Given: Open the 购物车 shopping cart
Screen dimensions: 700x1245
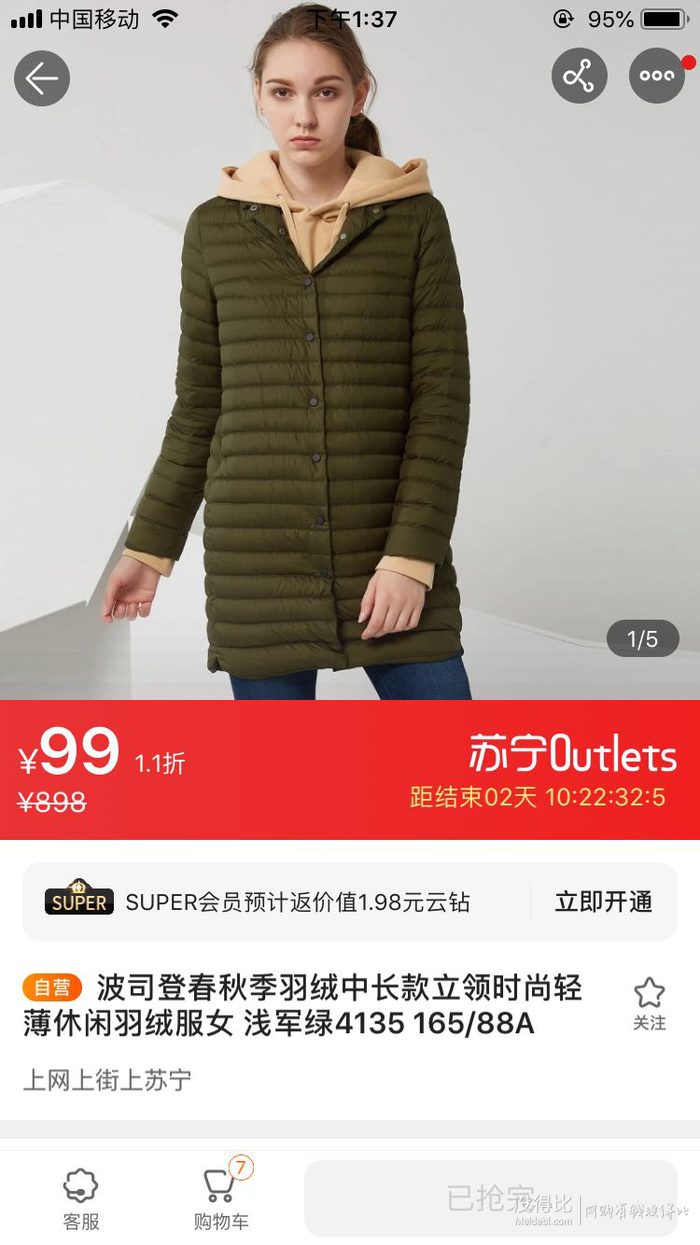Looking at the screenshot, I should click(x=221, y=1199).
